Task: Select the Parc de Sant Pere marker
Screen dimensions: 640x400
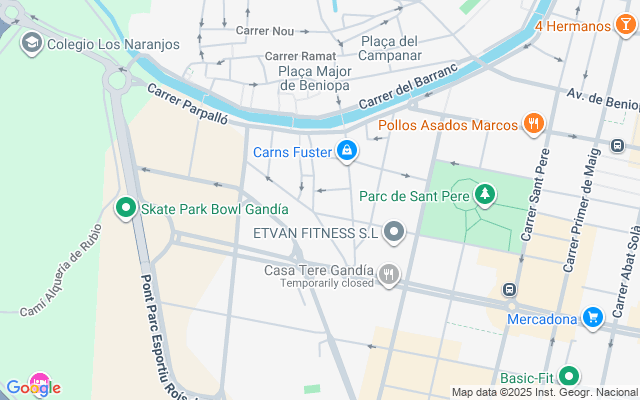Action: 485,193
